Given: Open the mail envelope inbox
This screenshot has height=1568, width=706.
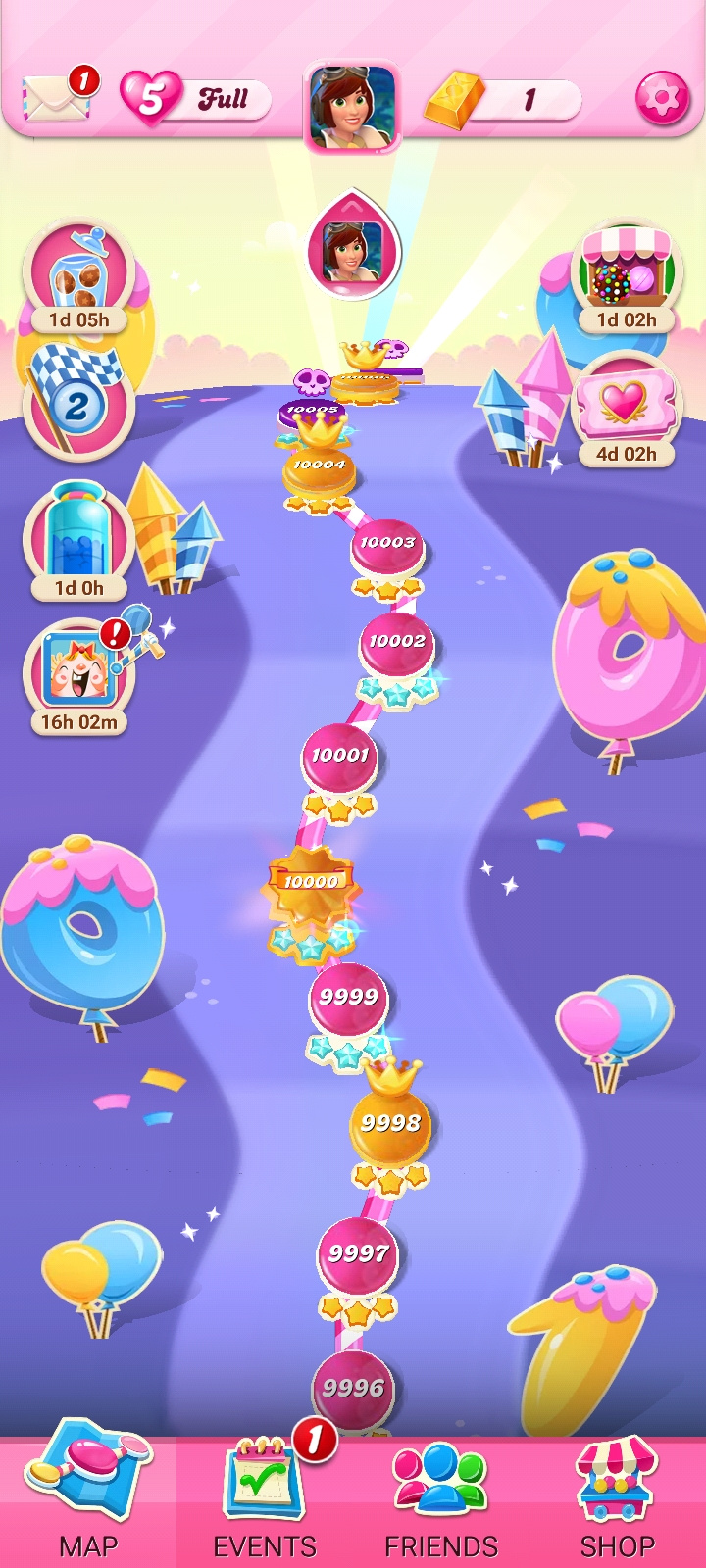Looking at the screenshot, I should [x=59, y=95].
